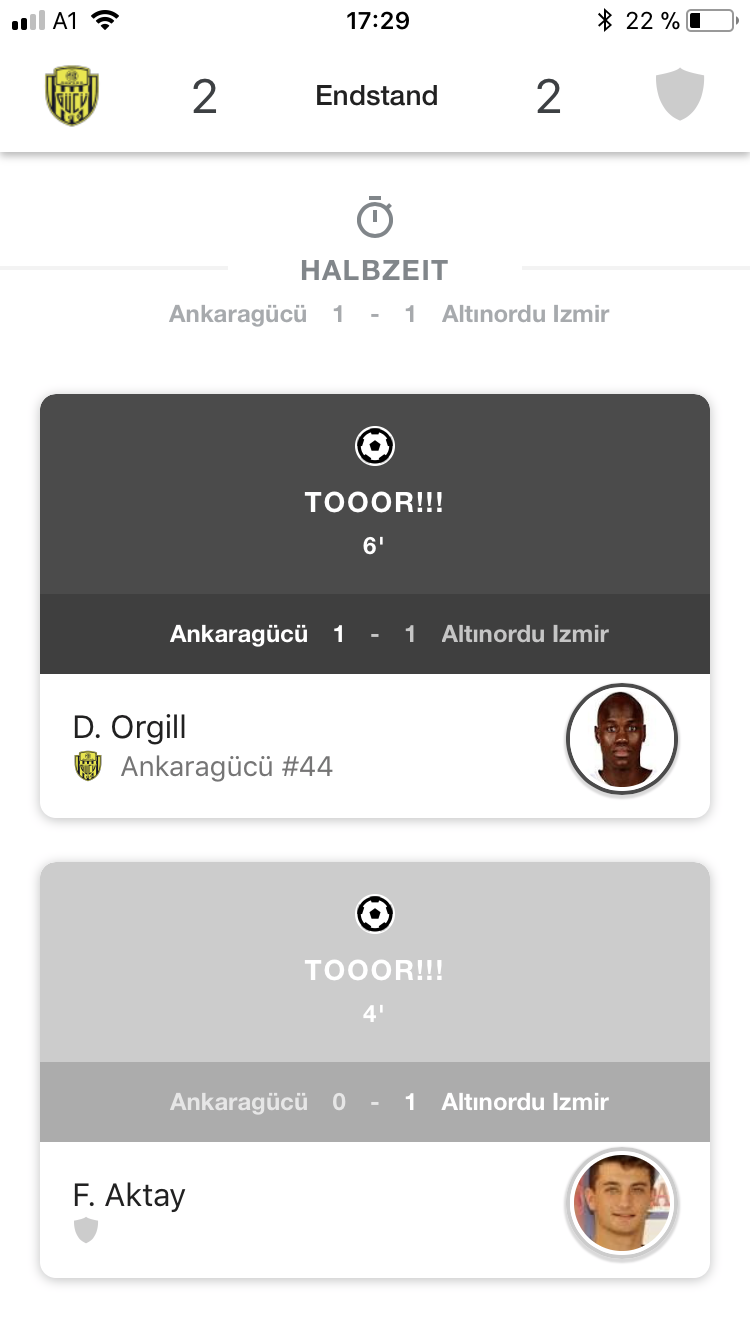The image size is (750, 1334).
Task: Open D. Orgill's player row
Action: 375,745
